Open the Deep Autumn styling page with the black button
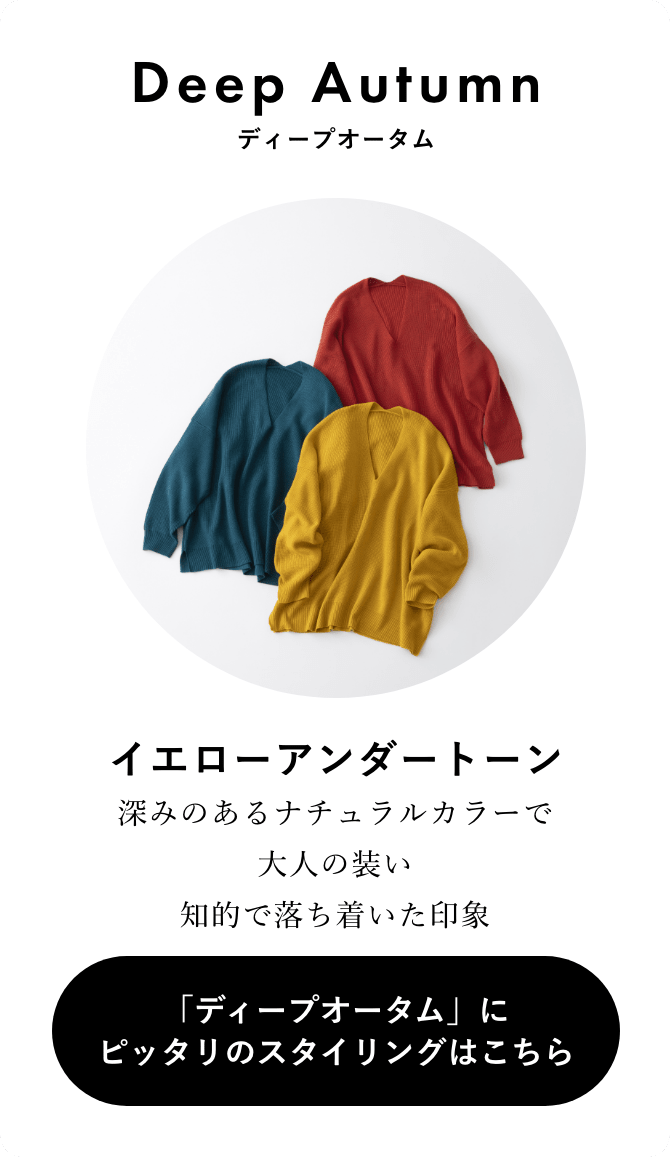The height and width of the screenshot is (1157, 670). point(335,1031)
